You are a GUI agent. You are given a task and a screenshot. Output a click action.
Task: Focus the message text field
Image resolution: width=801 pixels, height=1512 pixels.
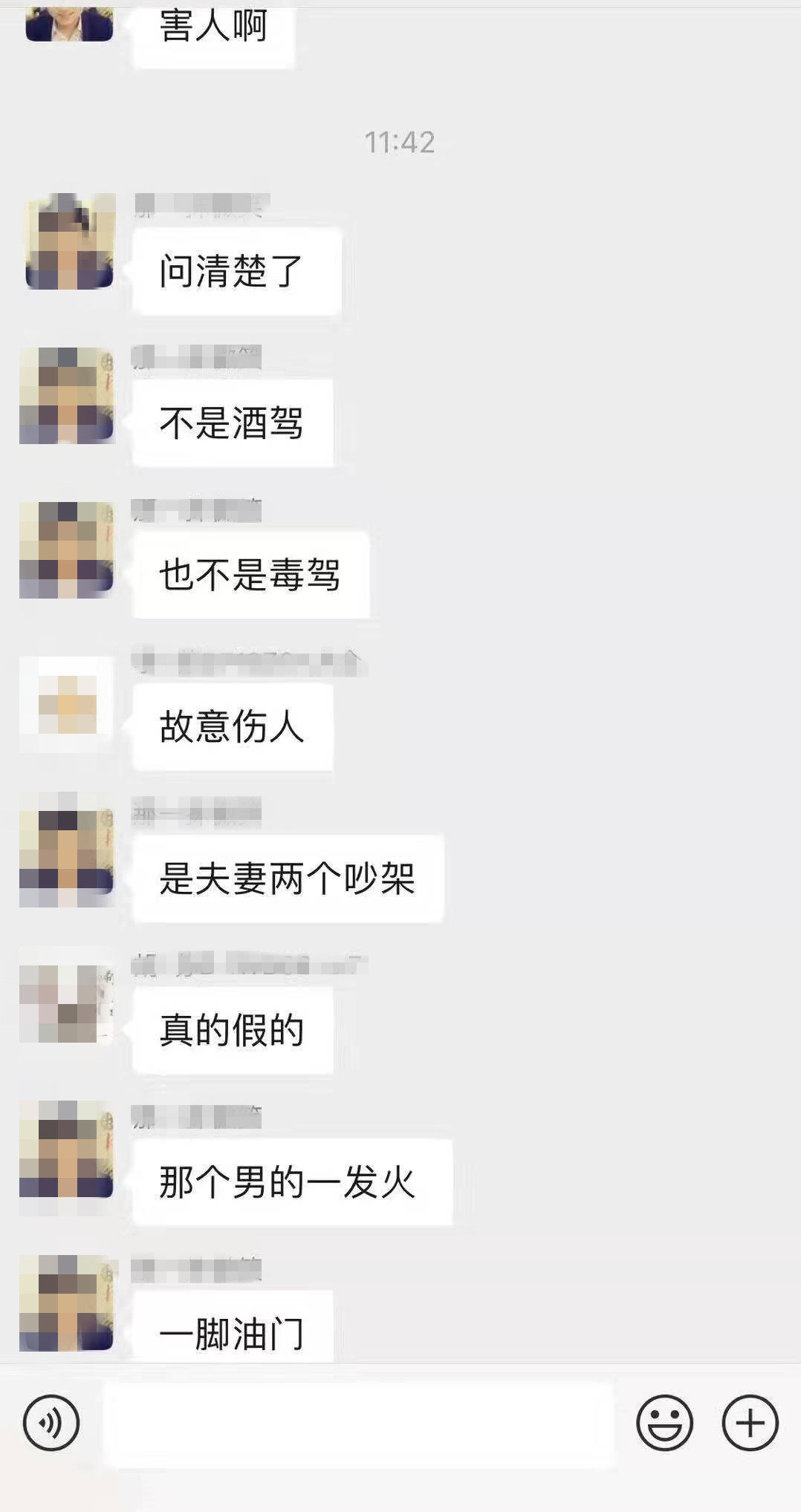358,1424
